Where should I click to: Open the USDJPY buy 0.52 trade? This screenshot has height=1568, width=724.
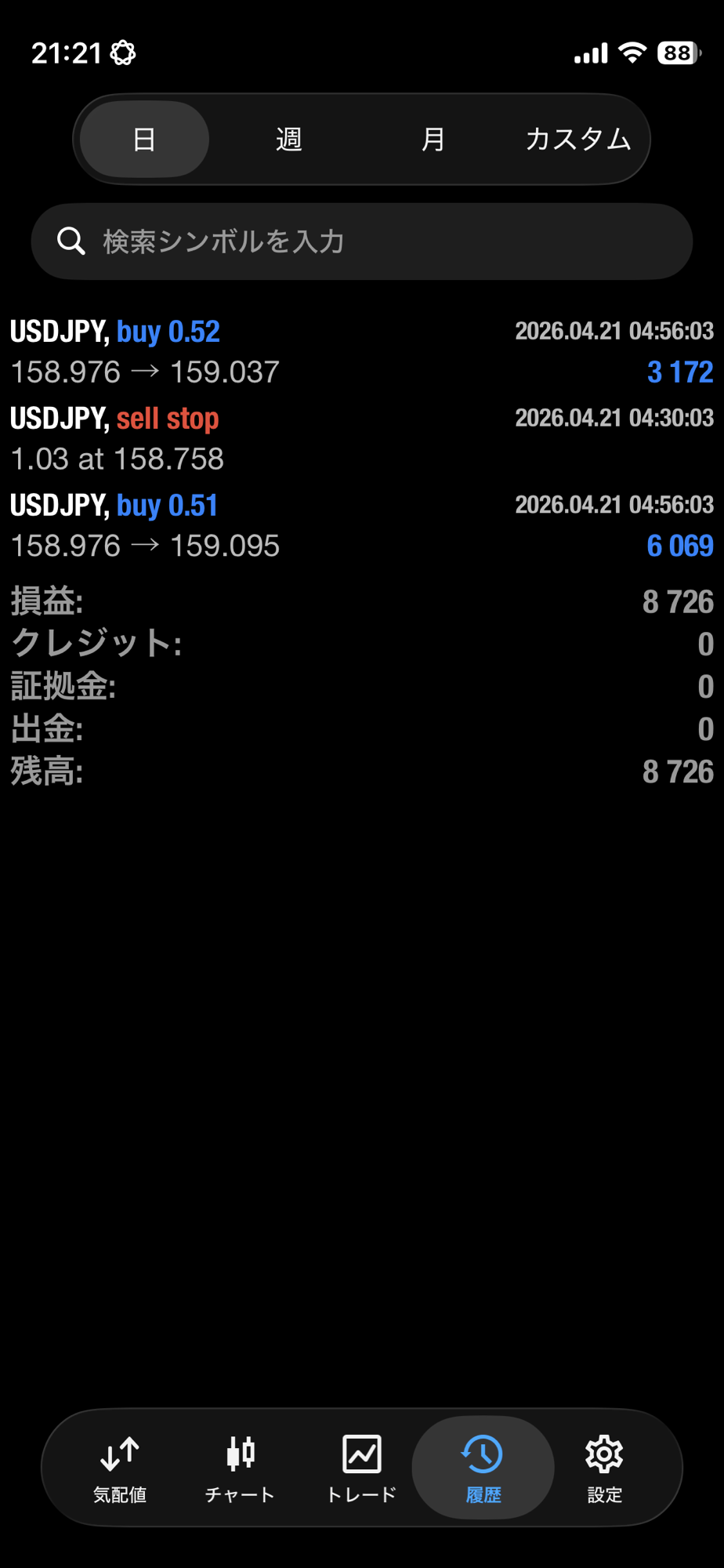[361, 351]
